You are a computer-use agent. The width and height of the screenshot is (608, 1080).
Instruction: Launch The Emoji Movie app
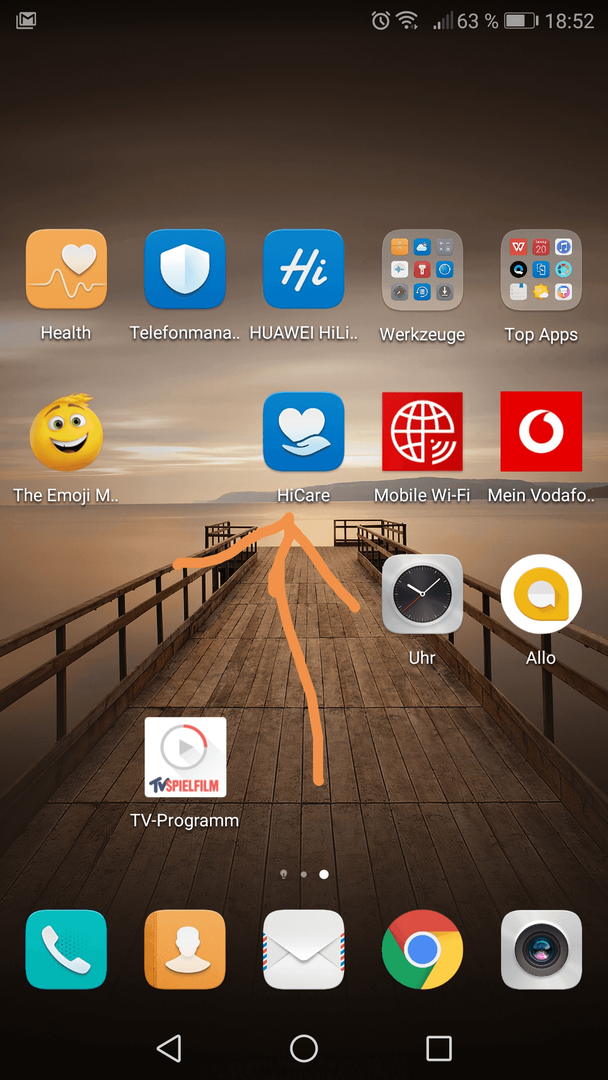tap(66, 432)
